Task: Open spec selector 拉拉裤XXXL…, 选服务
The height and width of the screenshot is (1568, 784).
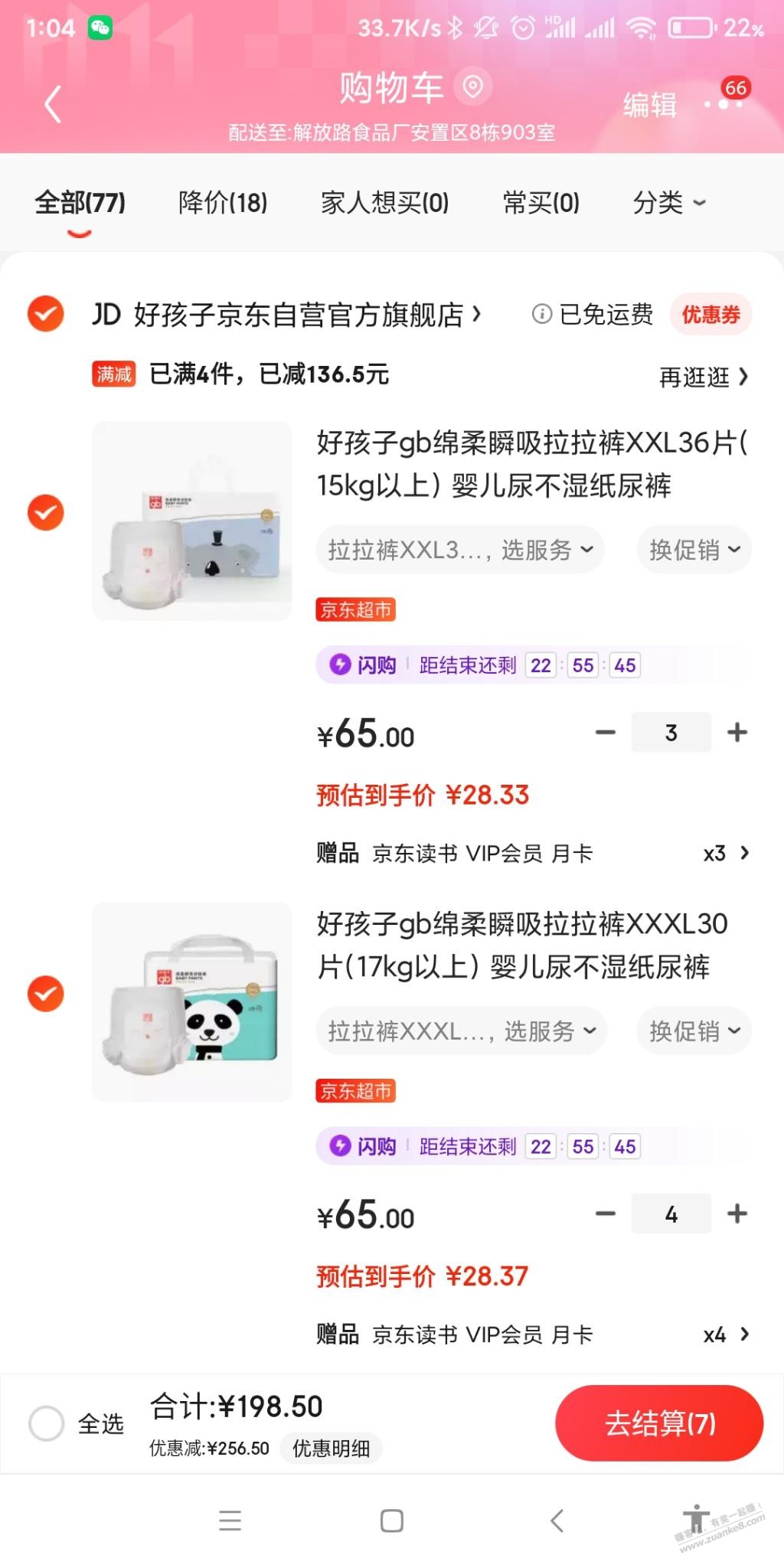Action: pyautogui.click(x=462, y=1031)
